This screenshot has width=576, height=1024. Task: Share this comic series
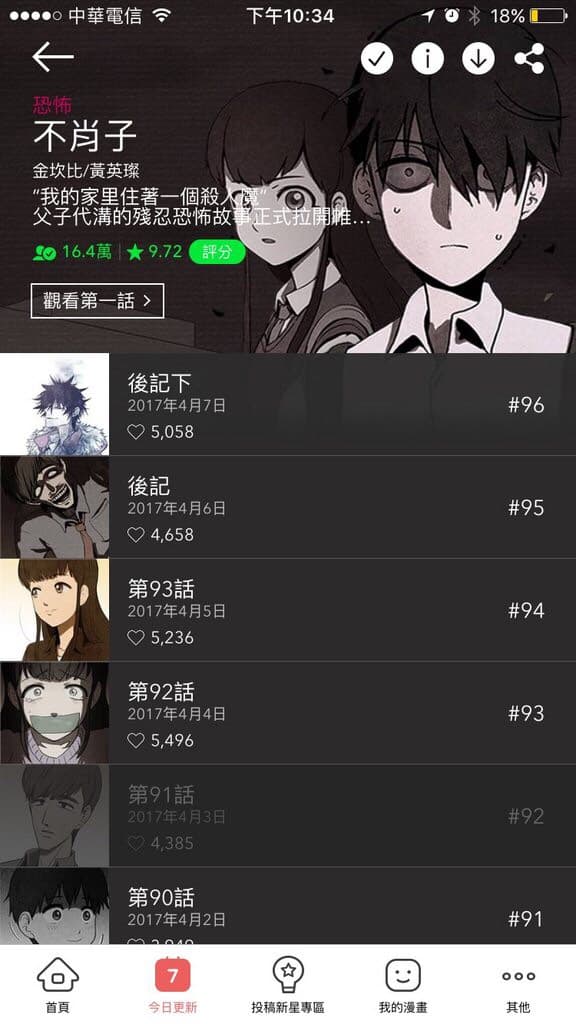coord(529,59)
